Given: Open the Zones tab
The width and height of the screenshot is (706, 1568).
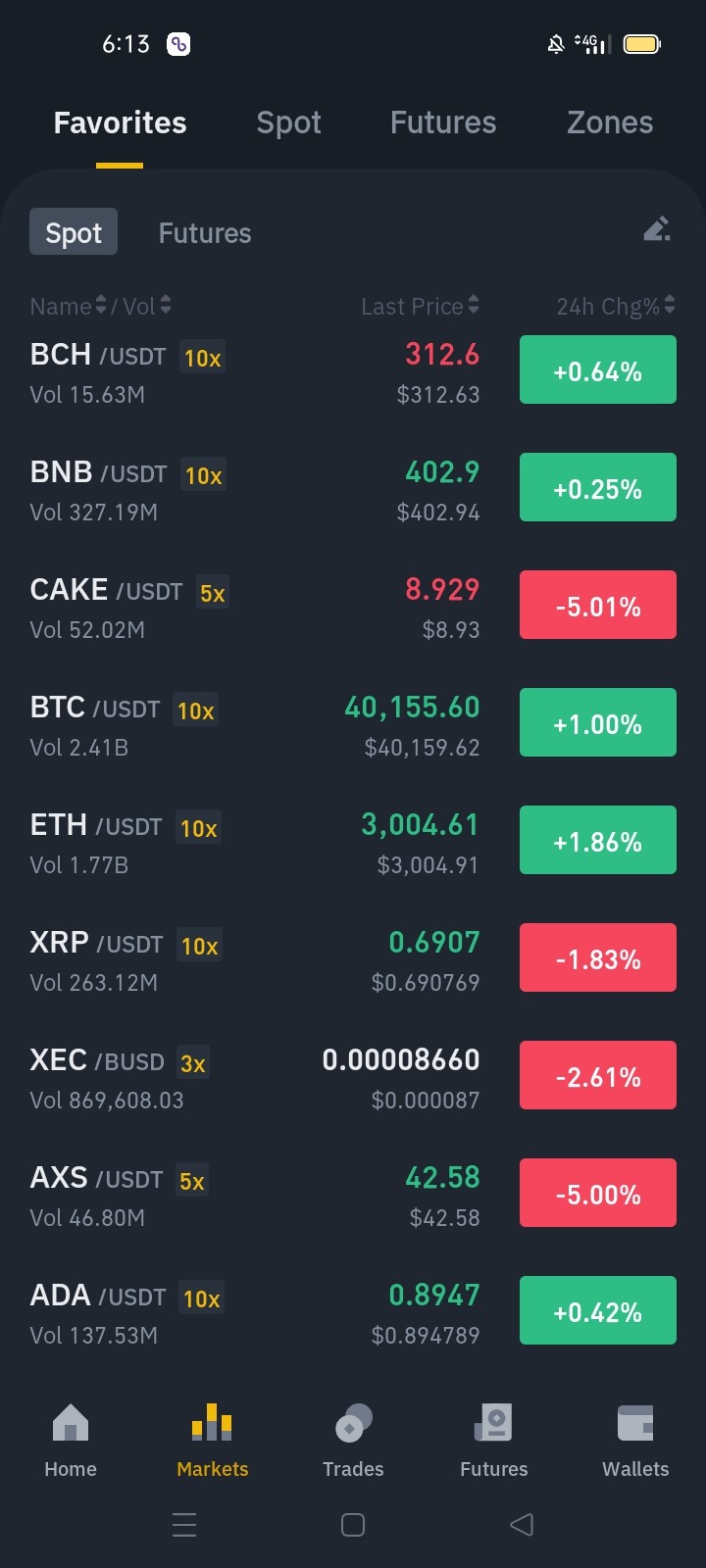Looking at the screenshot, I should [x=610, y=122].
